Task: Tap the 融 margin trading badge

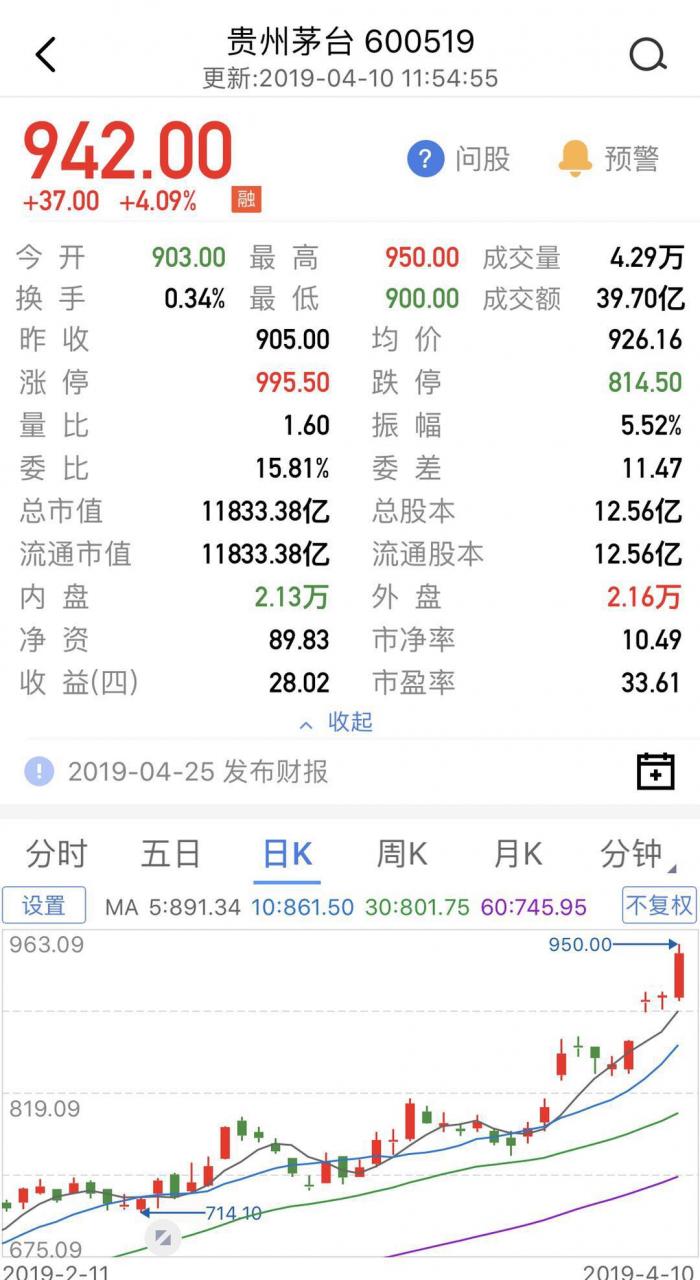Action: [246, 199]
